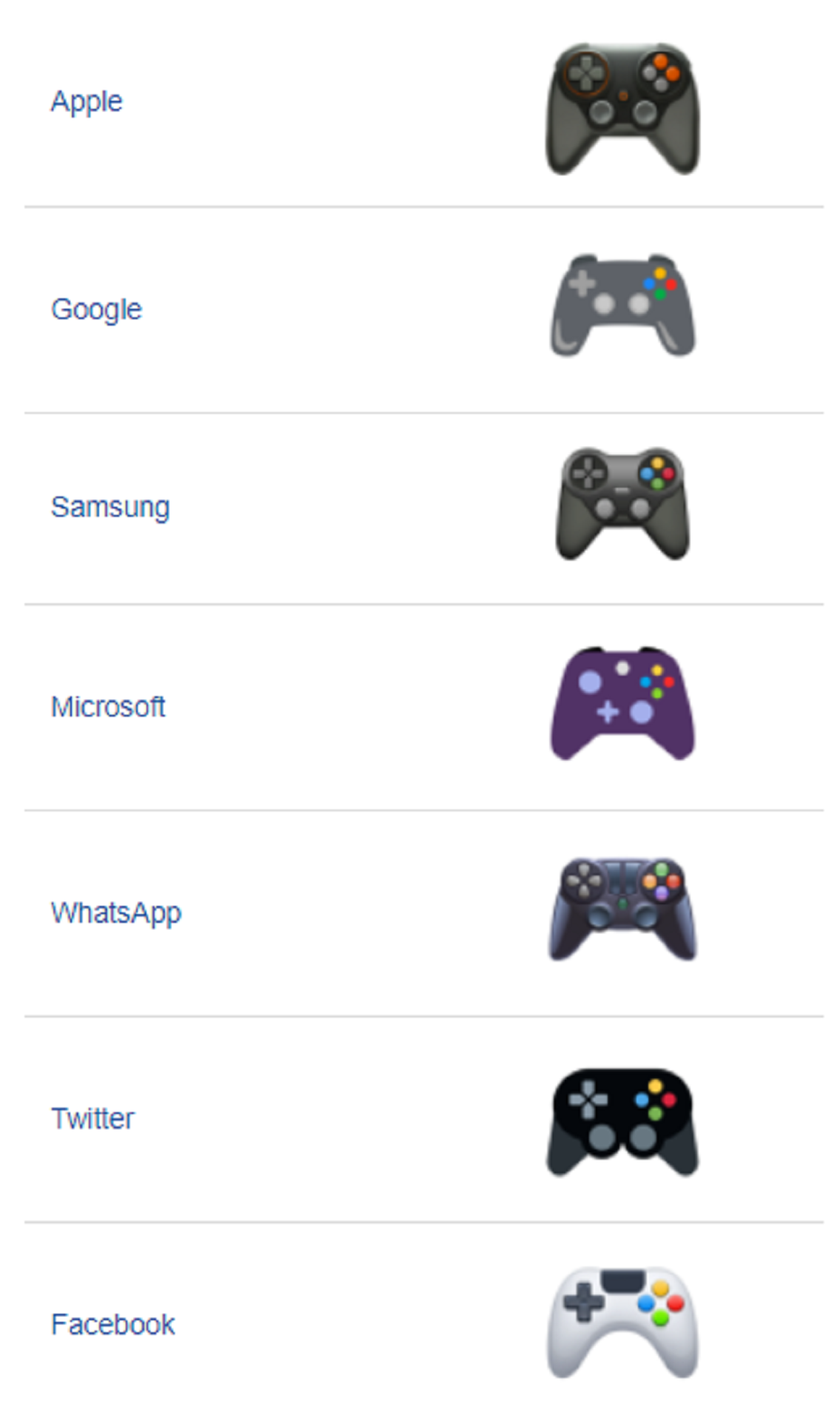Open the WhatsApp vendor link

[x=116, y=913]
